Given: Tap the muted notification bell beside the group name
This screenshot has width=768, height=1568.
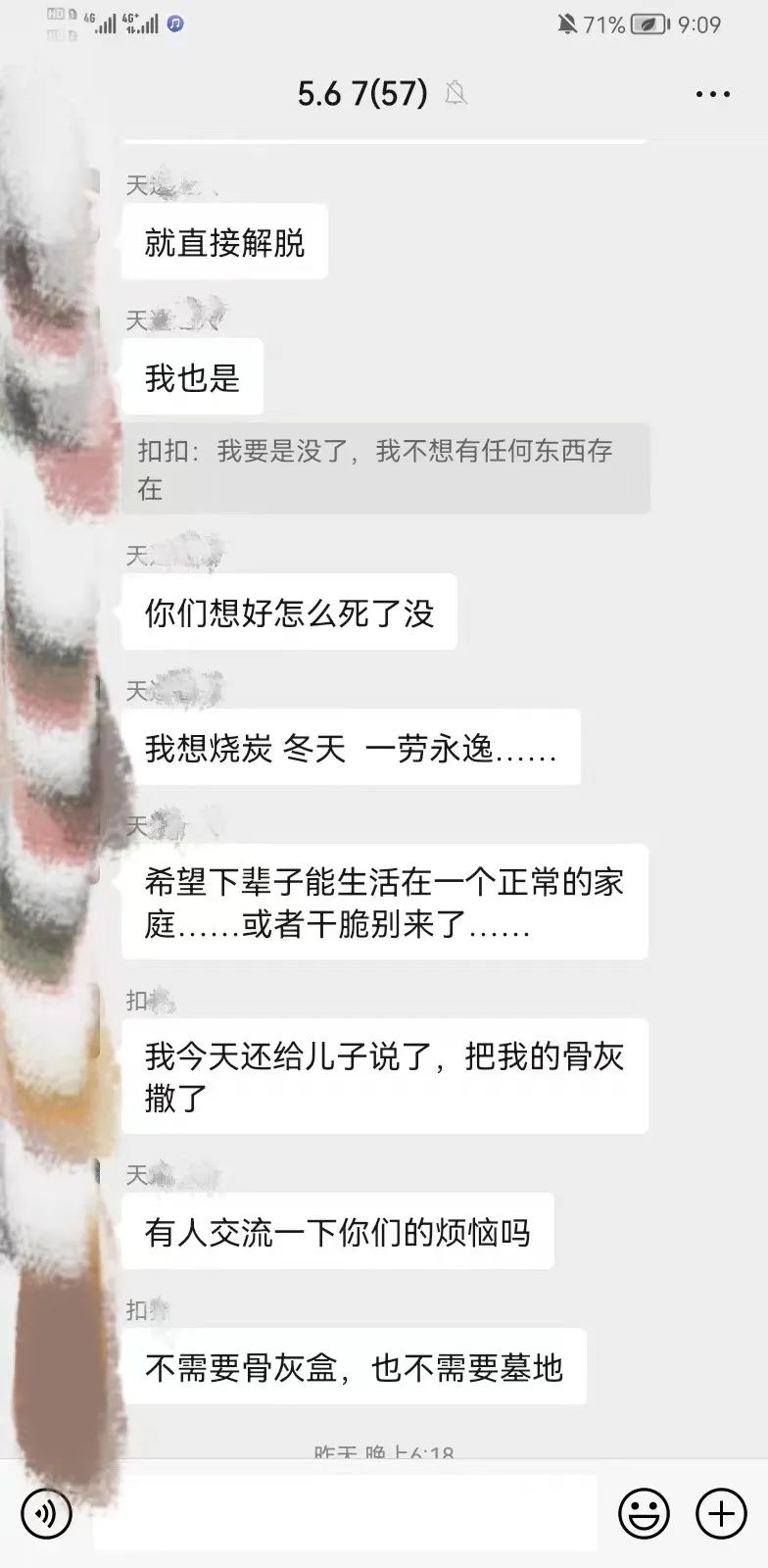Looking at the screenshot, I should tap(456, 94).
